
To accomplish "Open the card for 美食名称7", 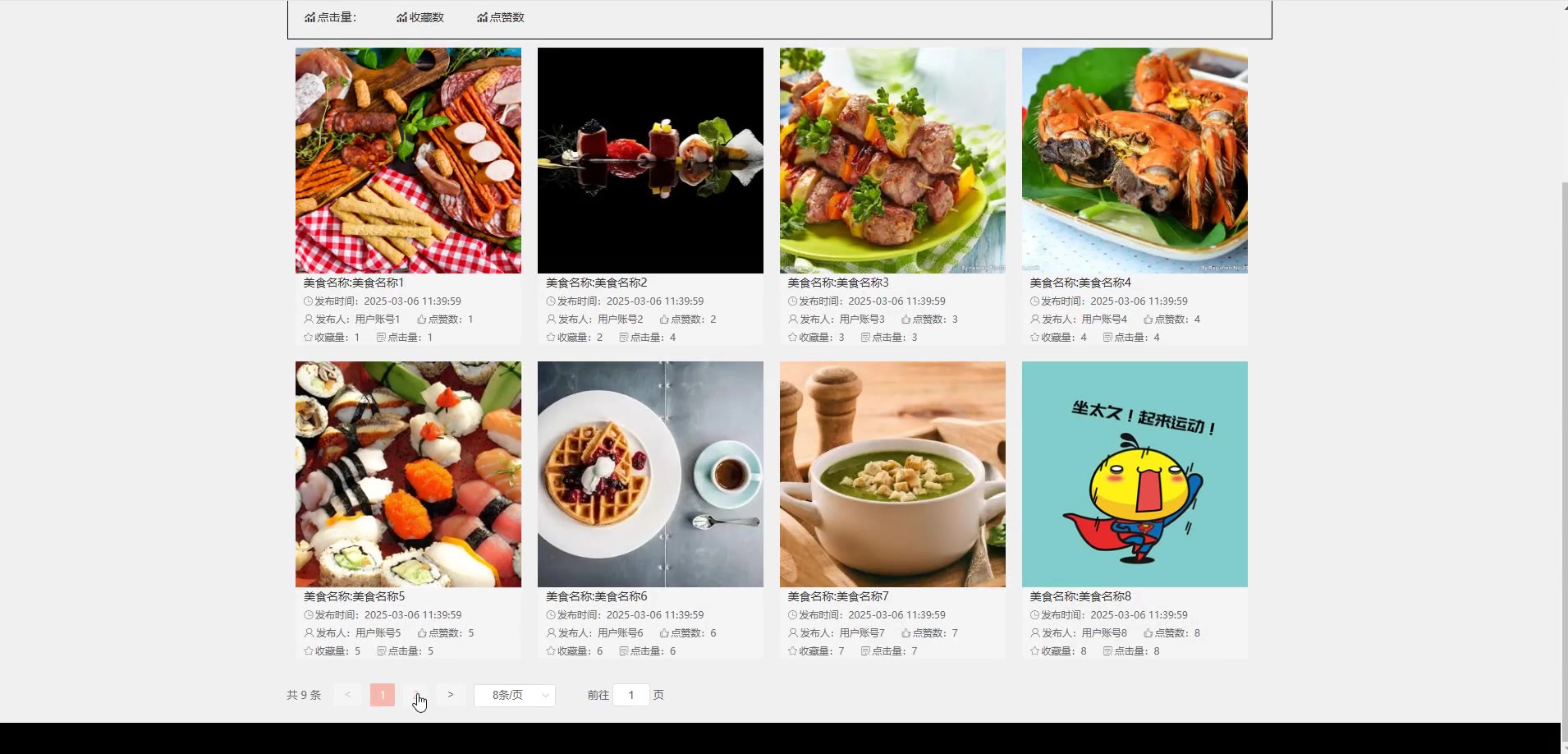I will point(892,475).
